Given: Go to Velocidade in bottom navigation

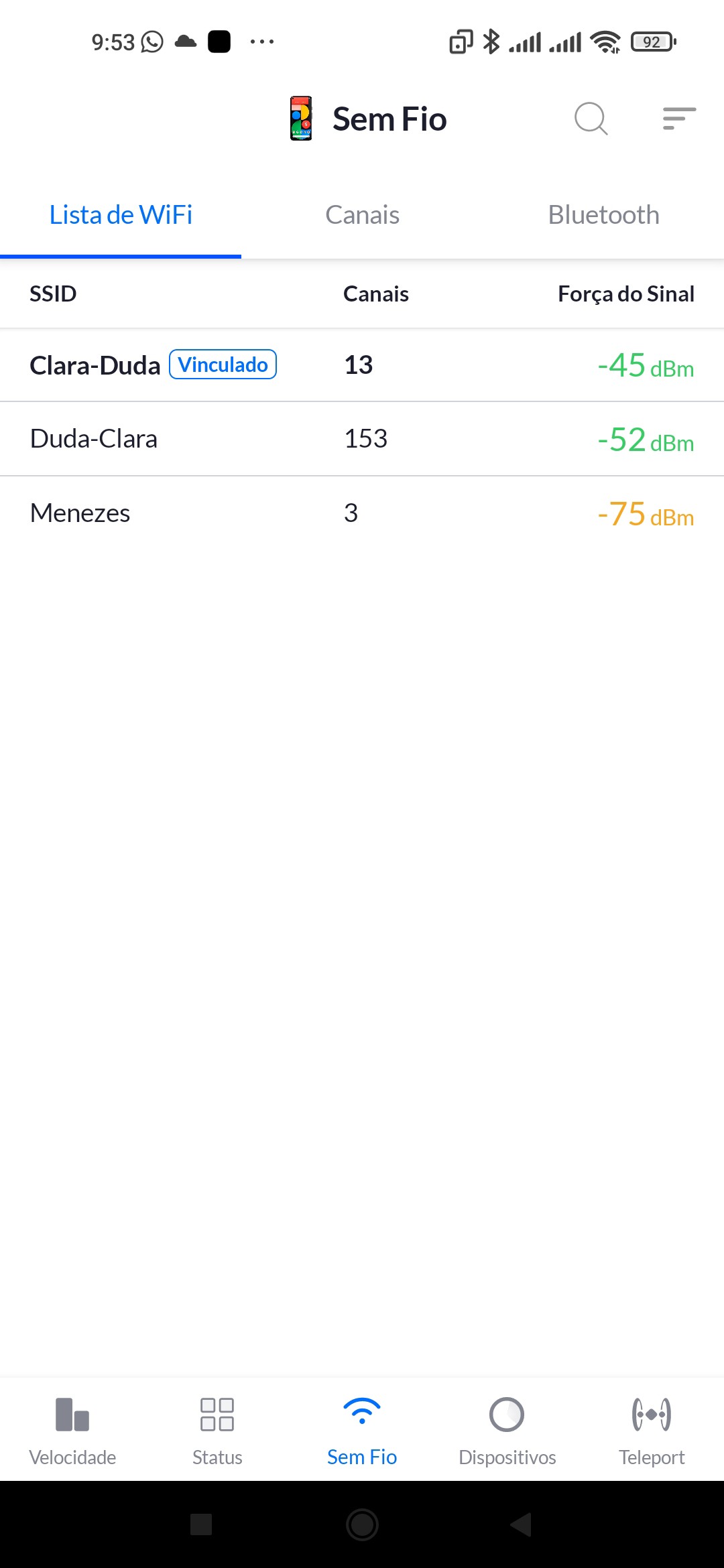Looking at the screenshot, I should [x=72, y=1431].
